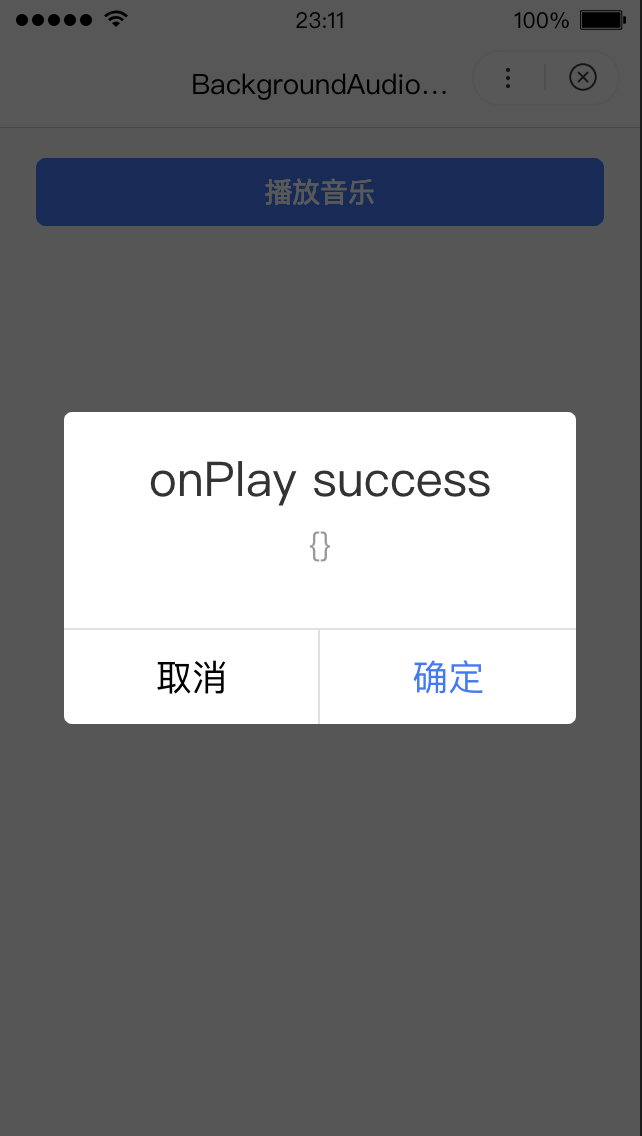Confirm the onPlay success dialog with 确定
642x1136 pixels.
click(448, 677)
